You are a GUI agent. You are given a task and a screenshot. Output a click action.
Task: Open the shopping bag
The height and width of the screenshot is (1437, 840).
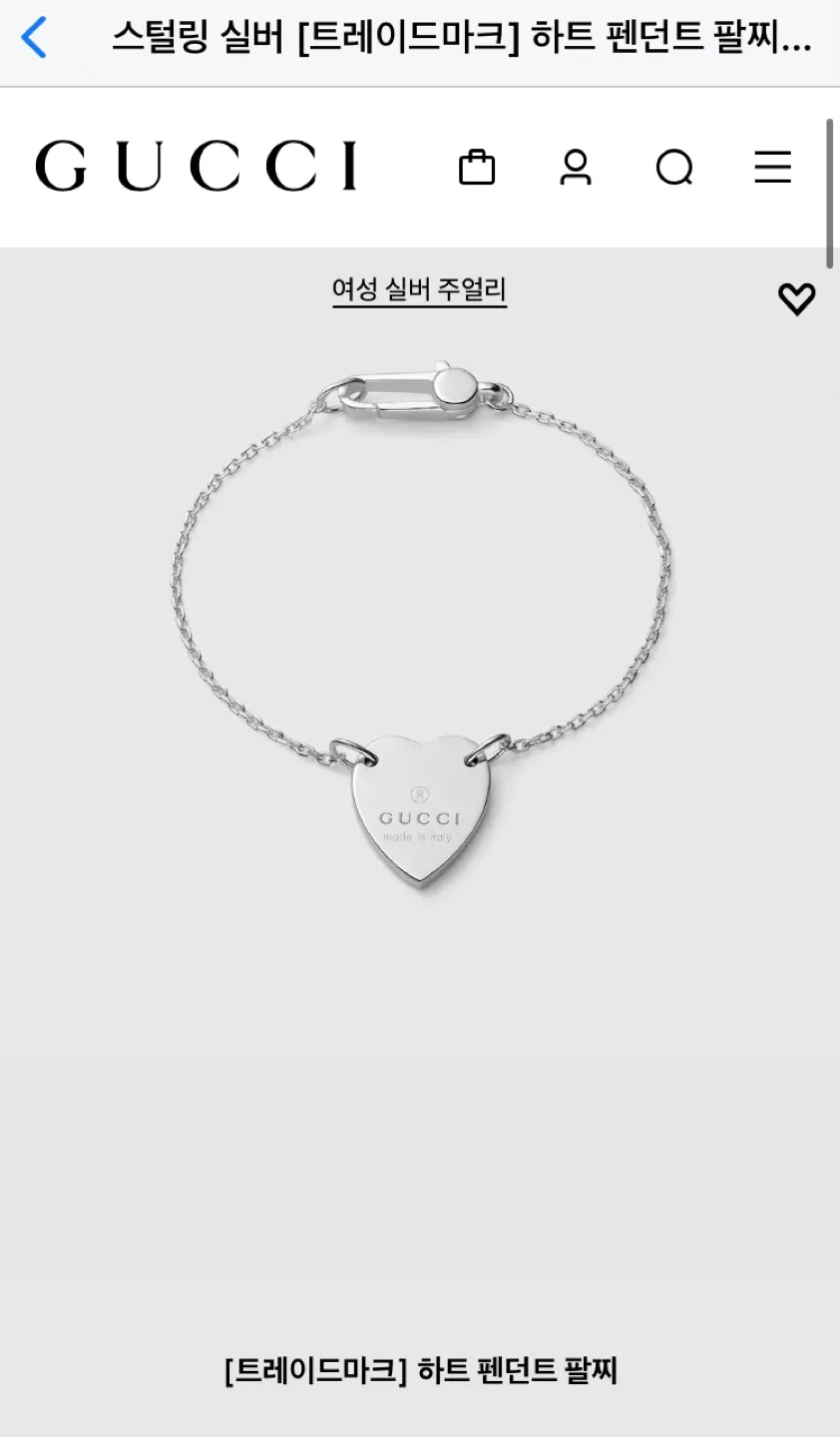tap(477, 168)
